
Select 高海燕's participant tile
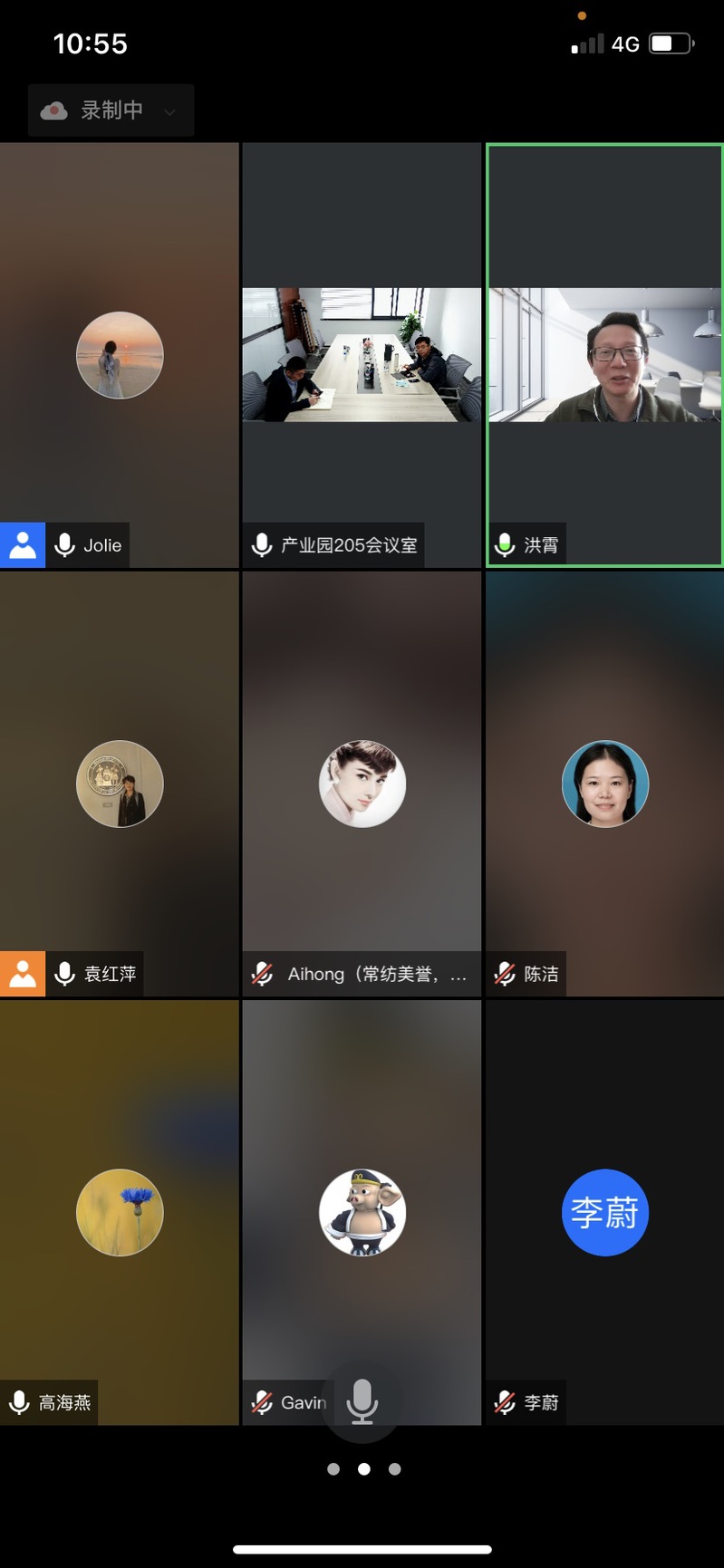(120, 1212)
